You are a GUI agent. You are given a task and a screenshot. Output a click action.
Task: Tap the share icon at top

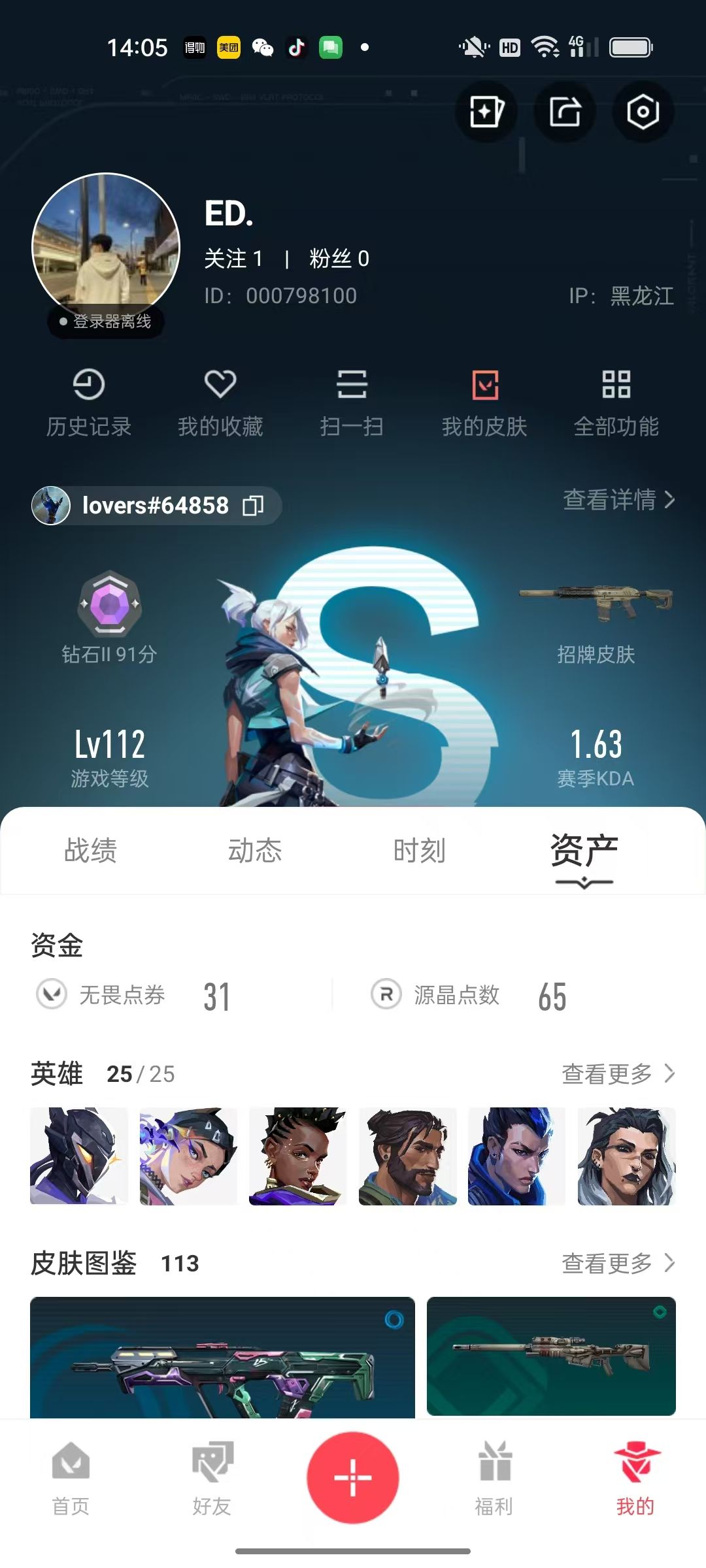565,112
